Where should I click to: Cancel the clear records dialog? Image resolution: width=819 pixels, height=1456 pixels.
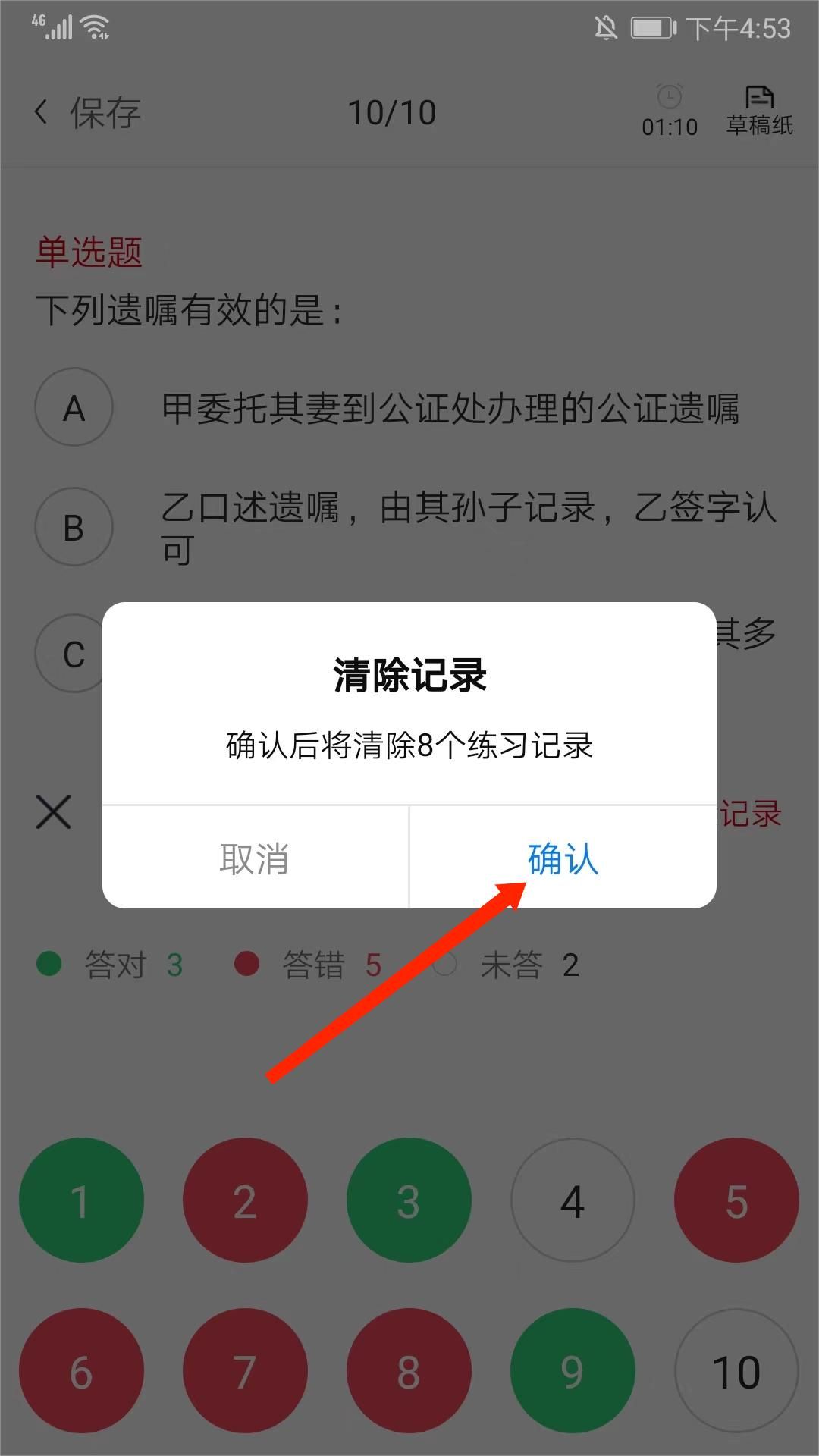[255, 858]
